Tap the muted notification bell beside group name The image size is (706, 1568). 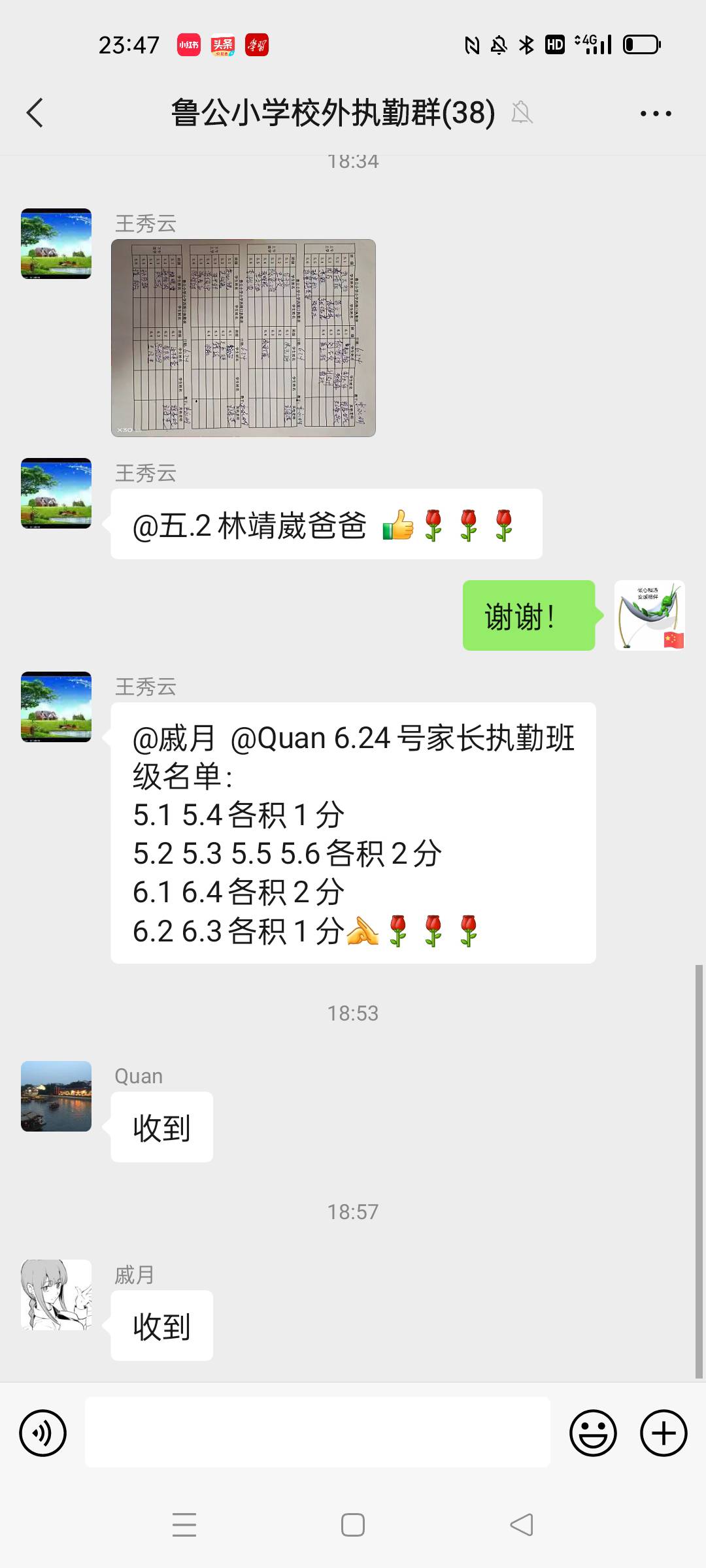523,112
